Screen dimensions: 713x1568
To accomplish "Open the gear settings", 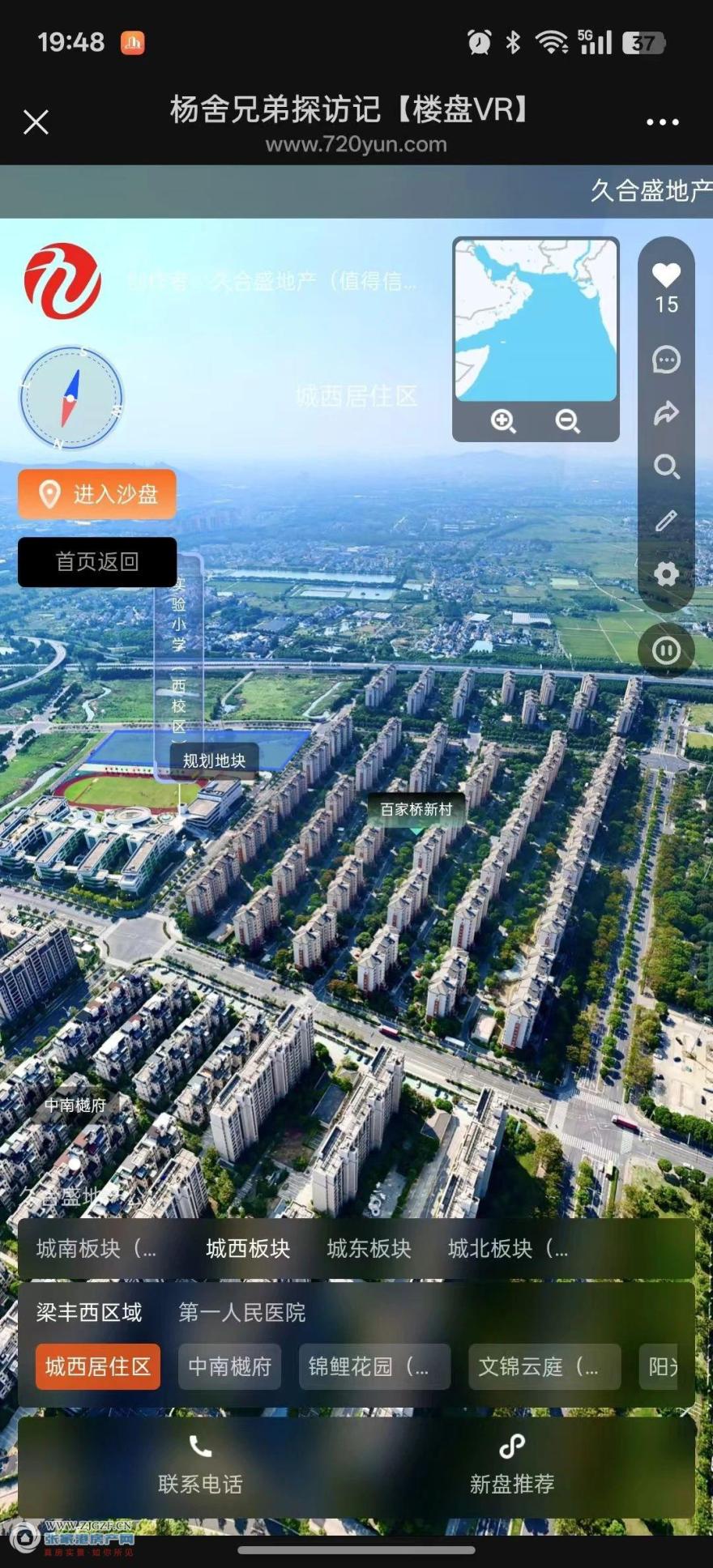I will point(666,575).
